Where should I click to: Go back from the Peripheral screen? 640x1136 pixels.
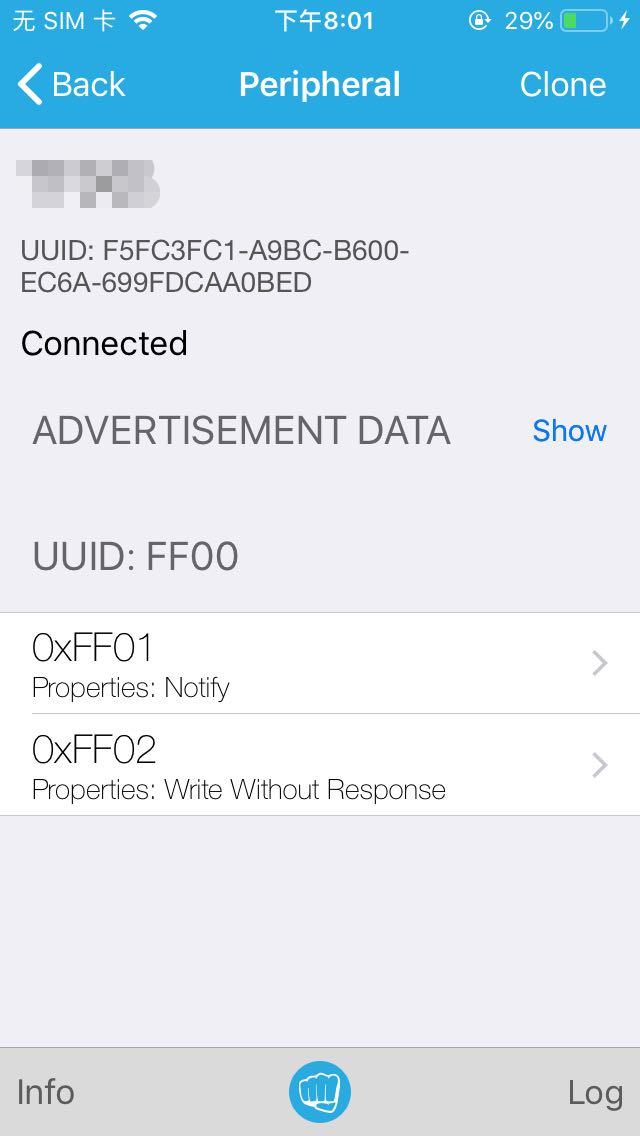click(x=72, y=85)
